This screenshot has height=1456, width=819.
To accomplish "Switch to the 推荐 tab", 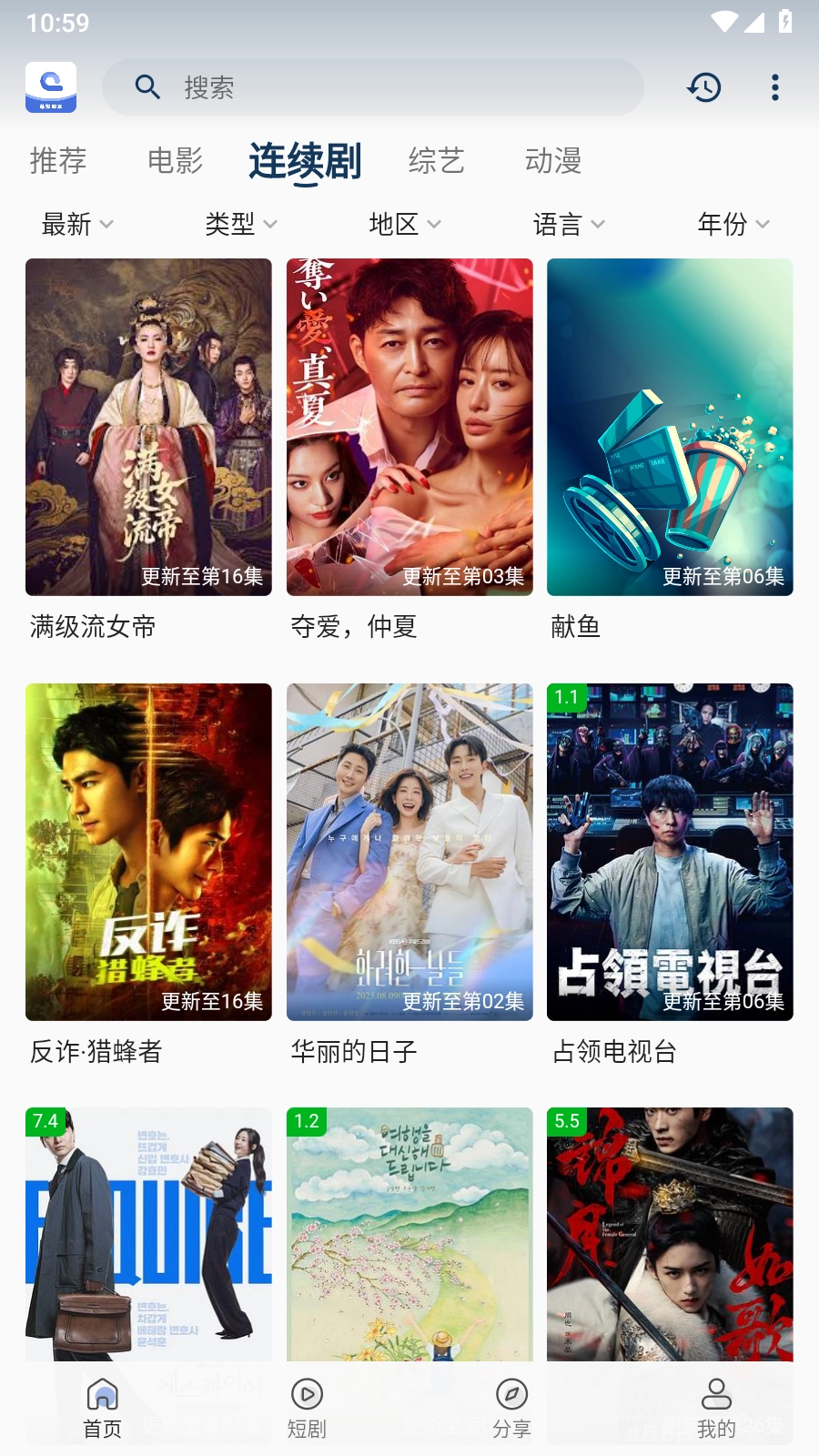I will (58, 161).
